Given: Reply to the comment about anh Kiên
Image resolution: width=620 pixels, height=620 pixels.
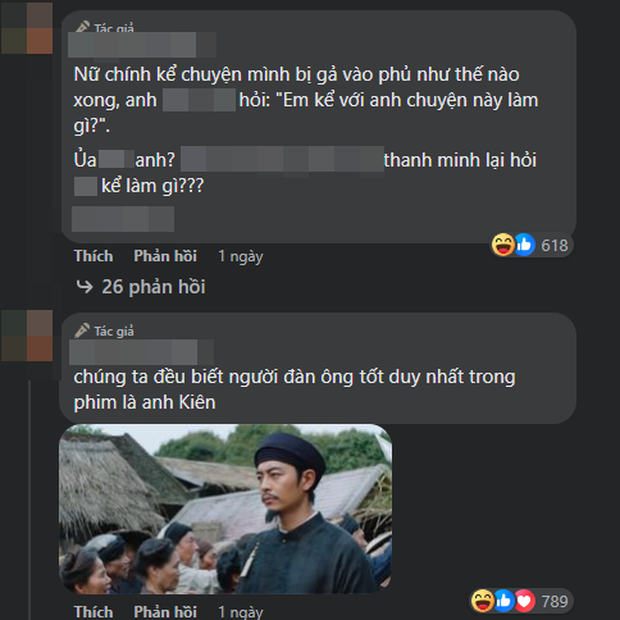Looking at the screenshot, I should click(x=165, y=611).
